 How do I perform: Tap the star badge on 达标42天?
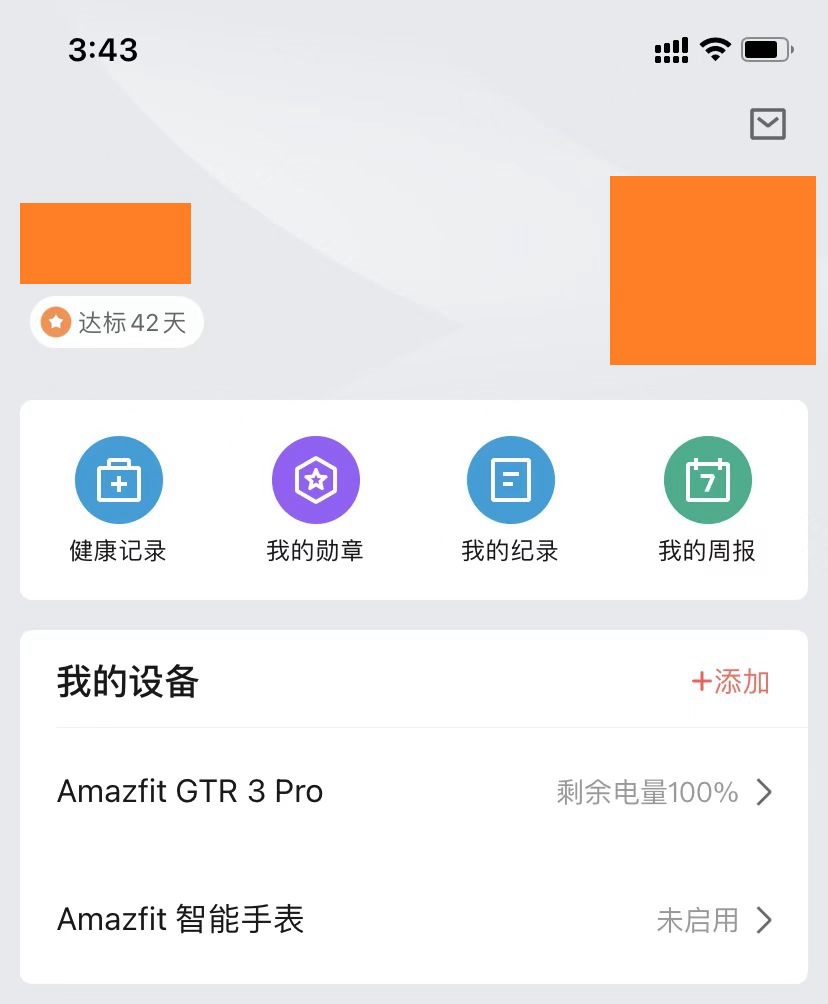tap(54, 322)
